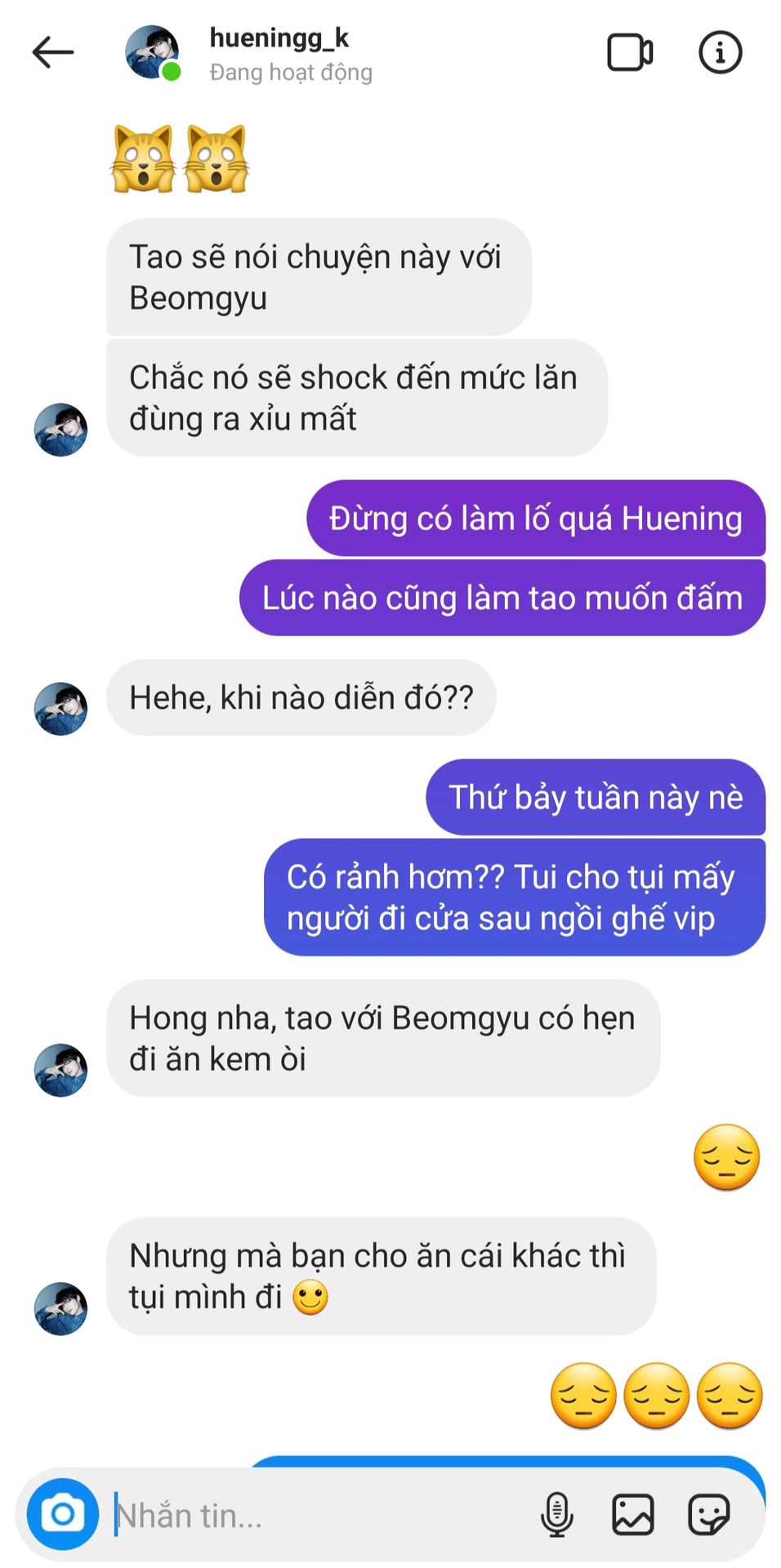Image resolution: width=781 pixels, height=1568 pixels.
Task: Open the sticker picker
Action: [708, 1514]
